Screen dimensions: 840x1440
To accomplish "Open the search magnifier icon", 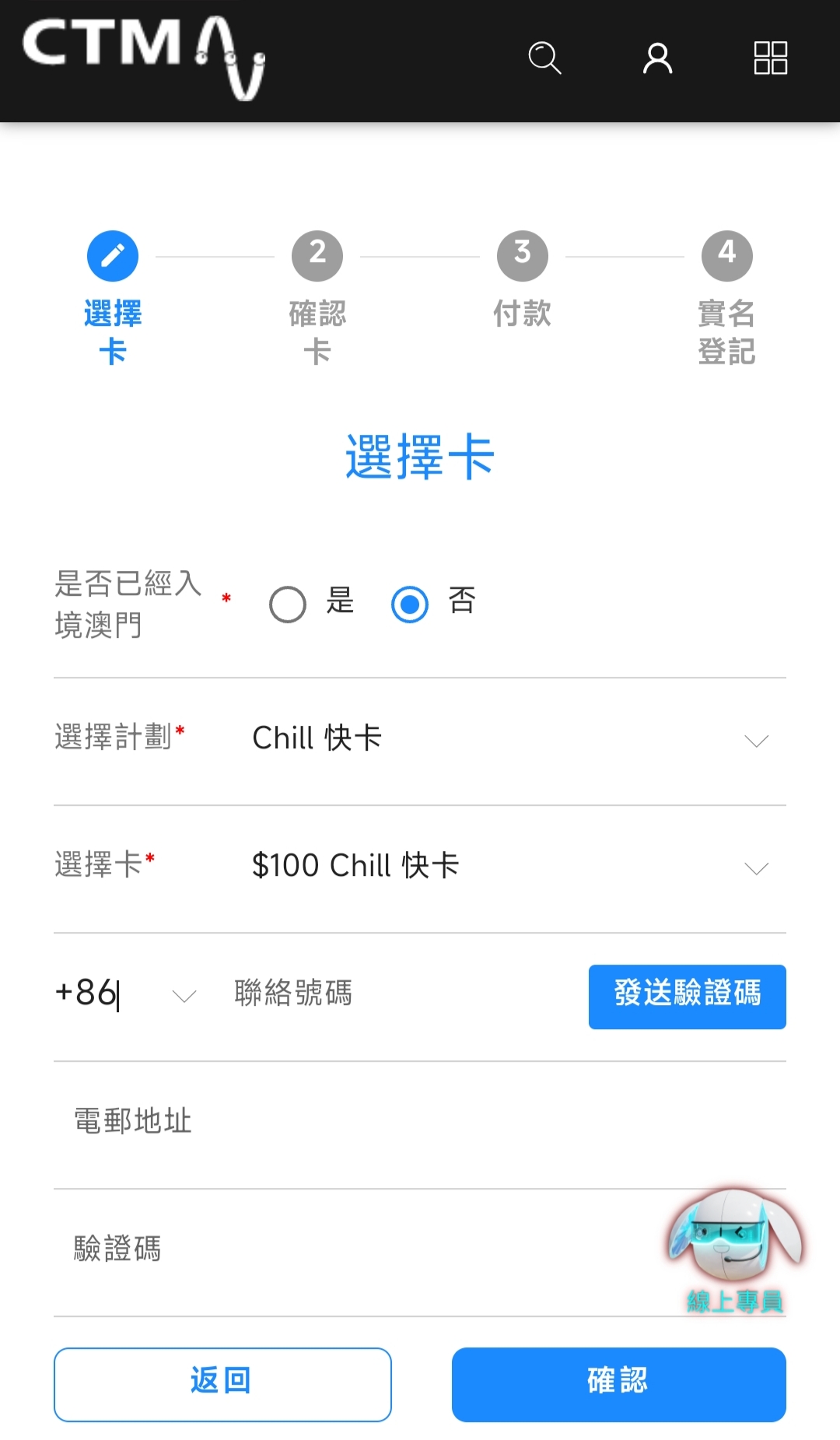I will [x=544, y=58].
